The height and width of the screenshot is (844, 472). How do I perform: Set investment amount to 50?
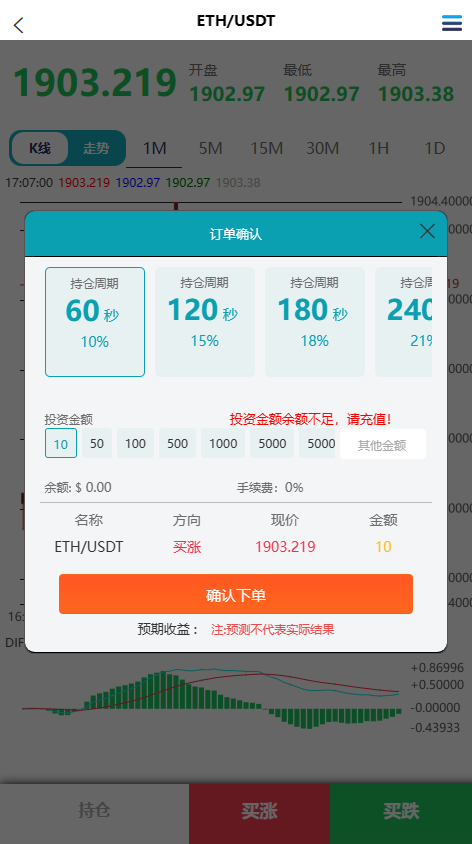(97, 444)
